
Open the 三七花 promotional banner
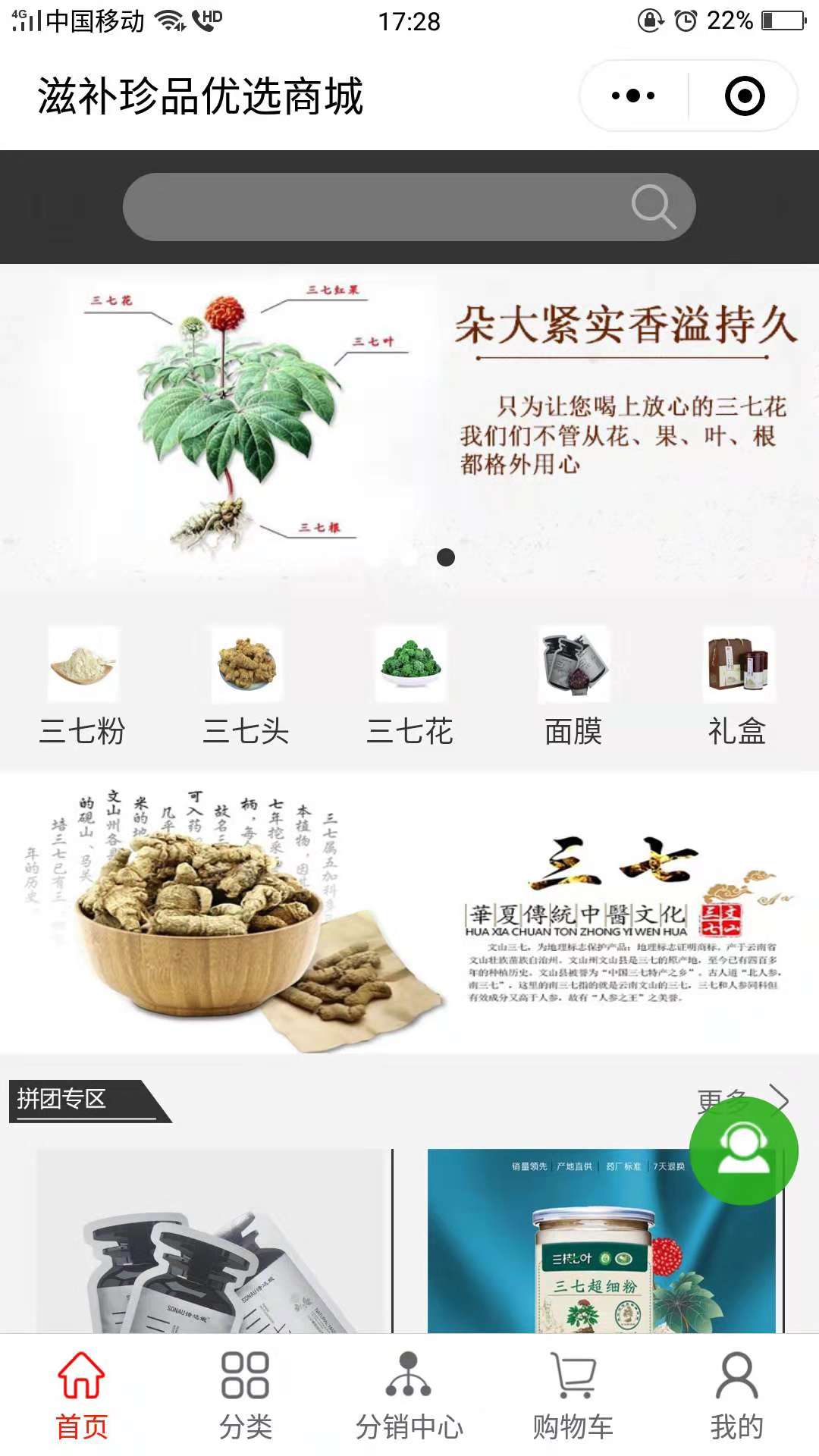[409, 425]
